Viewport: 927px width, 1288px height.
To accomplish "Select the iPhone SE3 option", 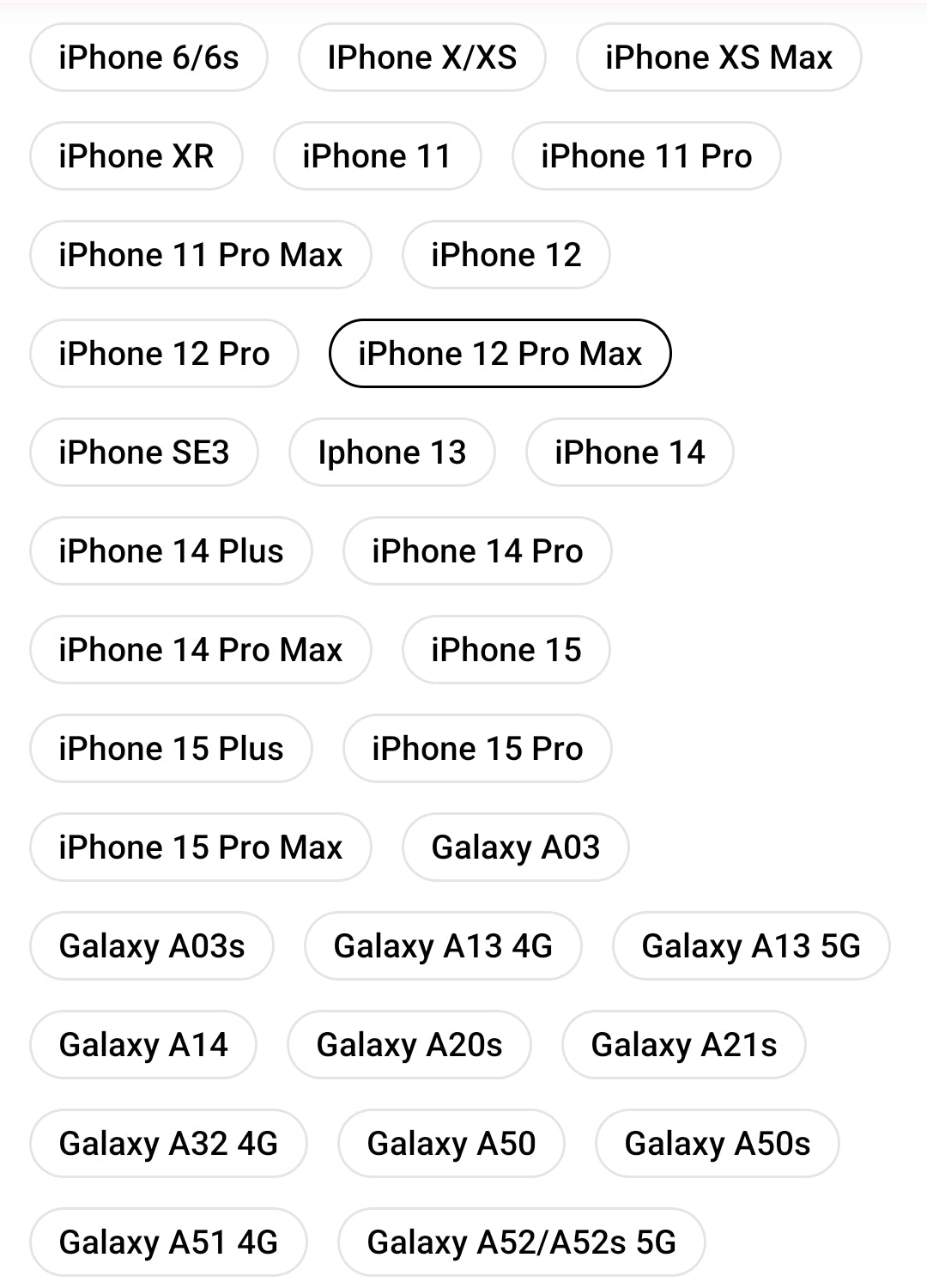I will tap(143, 453).
